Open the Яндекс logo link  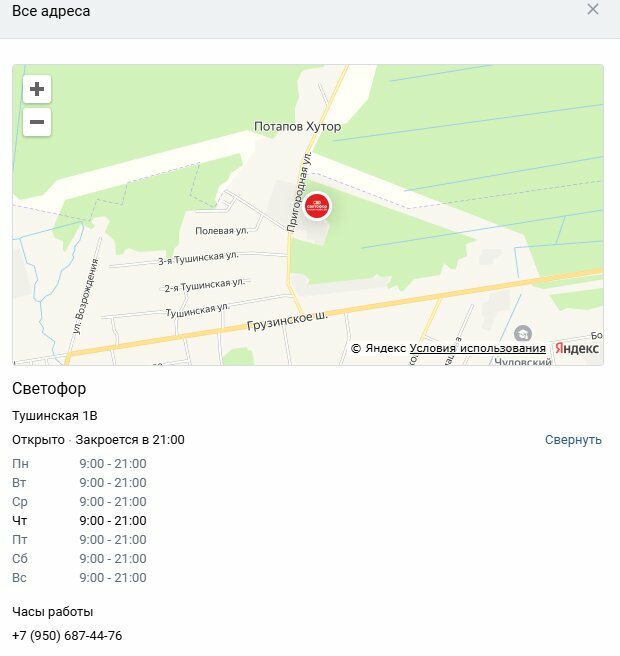(x=577, y=348)
